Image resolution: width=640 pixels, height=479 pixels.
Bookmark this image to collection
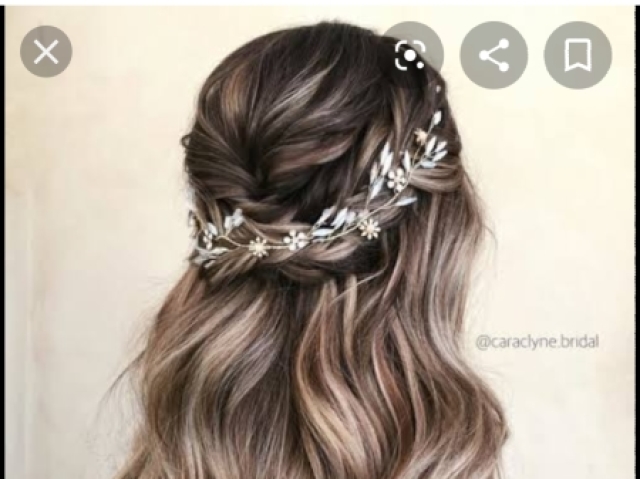click(577, 54)
